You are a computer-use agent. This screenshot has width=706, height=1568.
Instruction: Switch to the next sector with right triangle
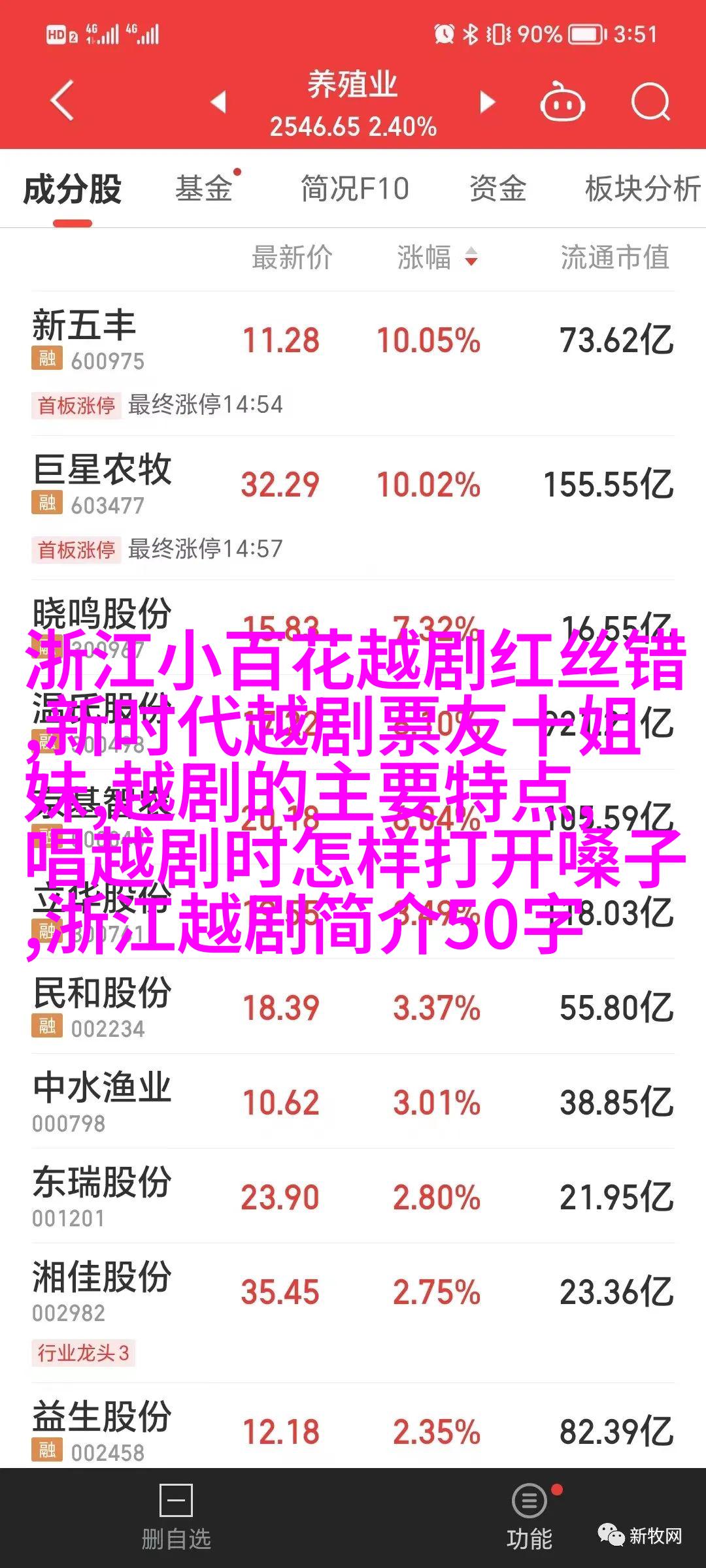coord(487,102)
